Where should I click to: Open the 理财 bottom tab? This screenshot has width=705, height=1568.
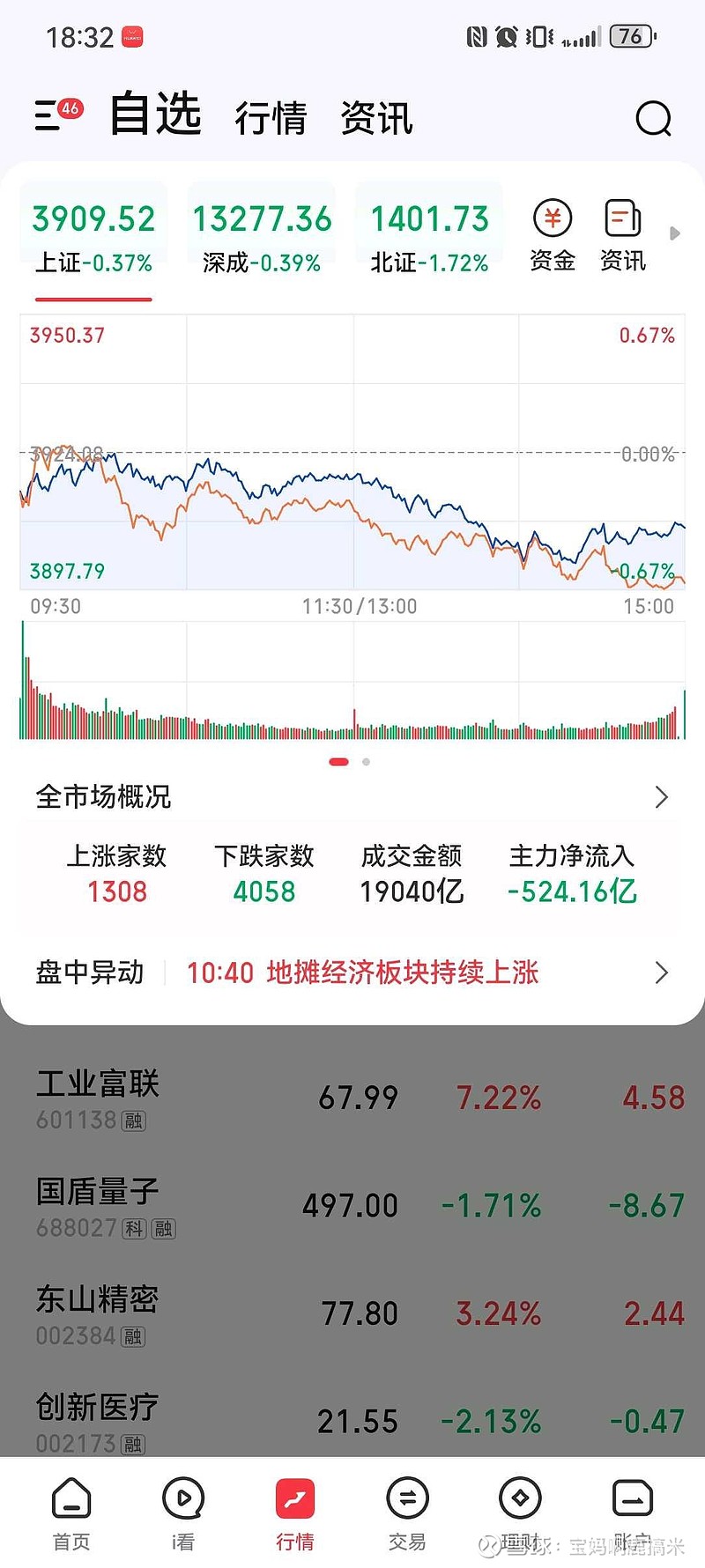click(520, 1512)
